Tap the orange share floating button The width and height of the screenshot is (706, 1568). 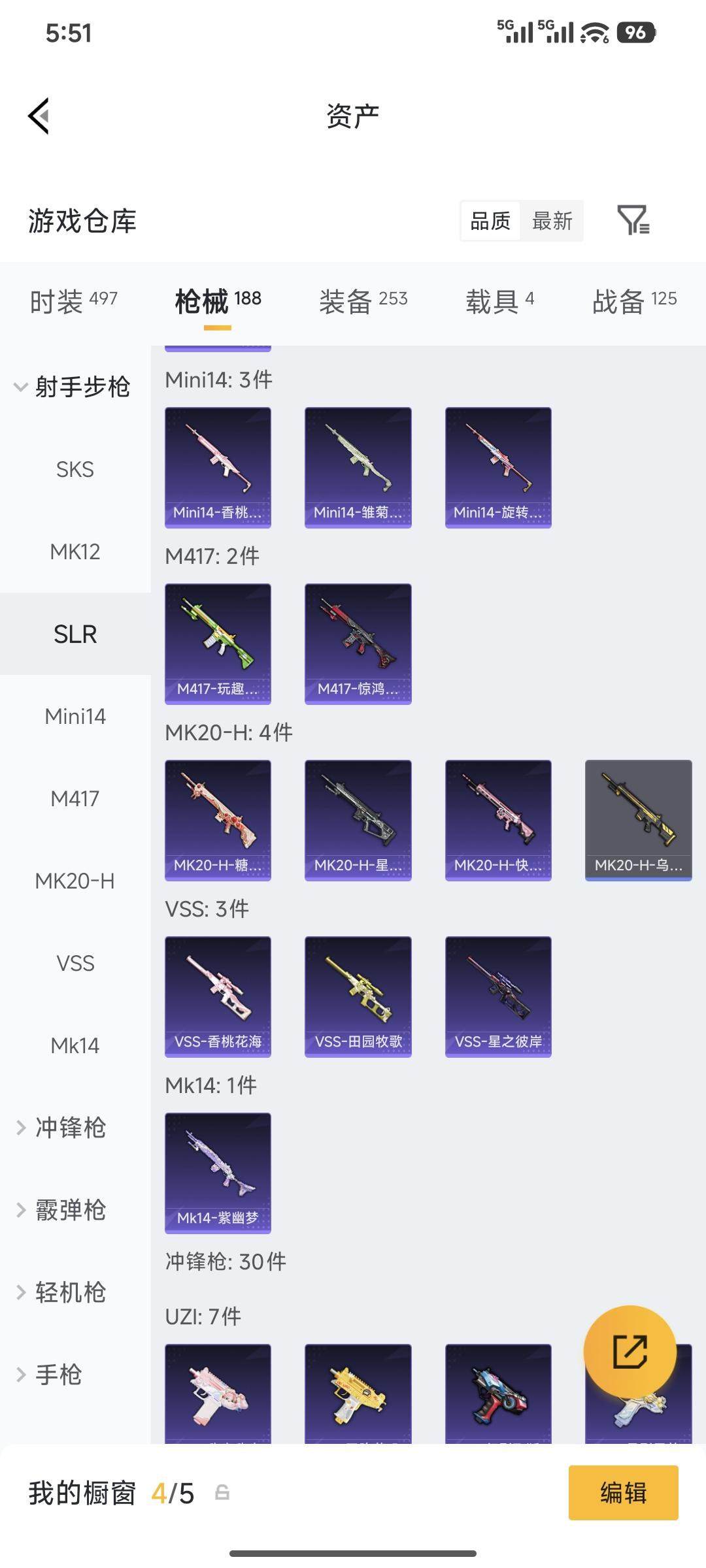coord(630,1351)
